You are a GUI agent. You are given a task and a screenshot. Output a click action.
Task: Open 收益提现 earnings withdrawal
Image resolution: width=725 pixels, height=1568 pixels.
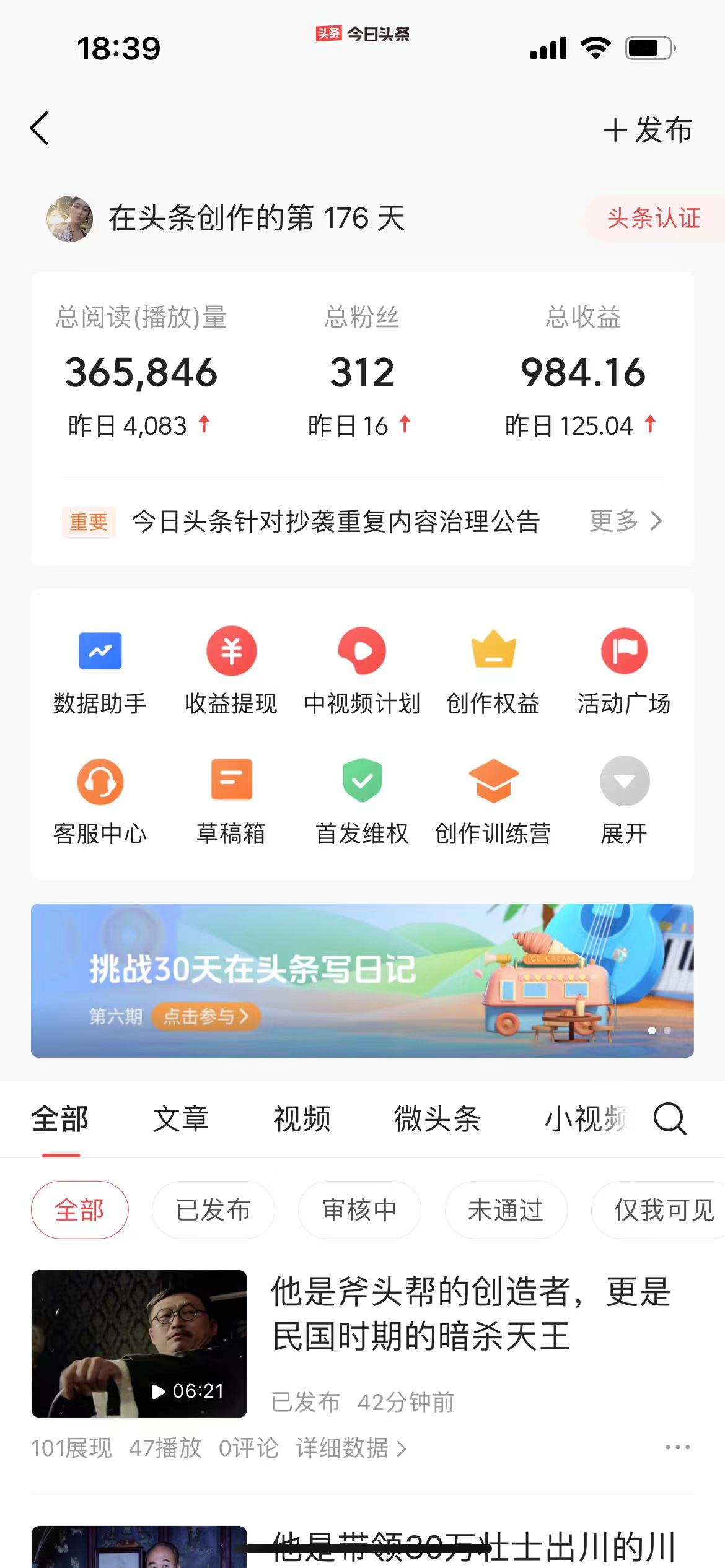231,671
